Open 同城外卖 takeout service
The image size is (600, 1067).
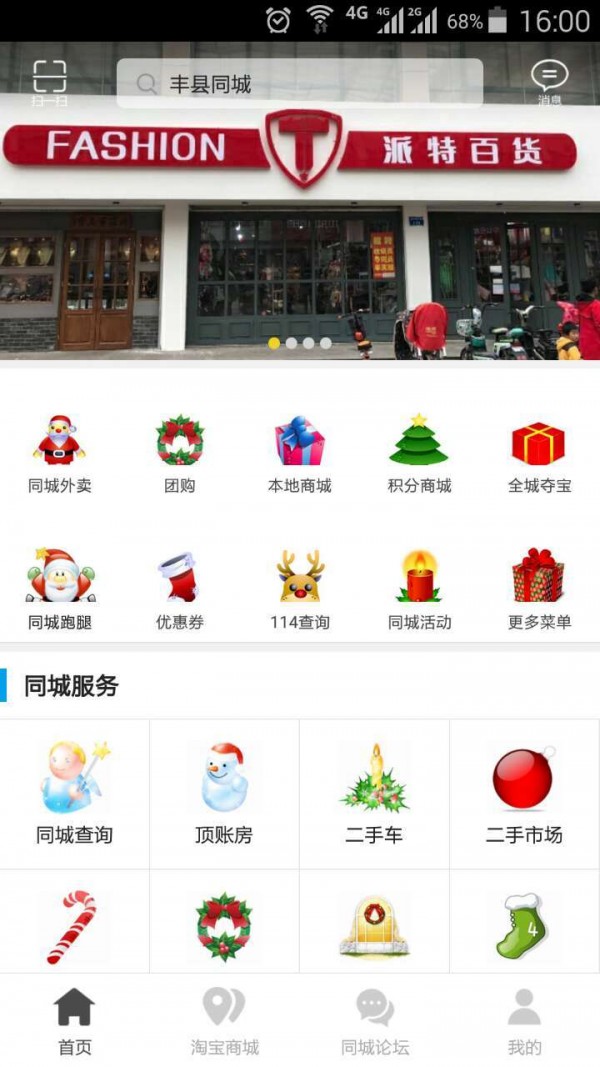click(60, 453)
